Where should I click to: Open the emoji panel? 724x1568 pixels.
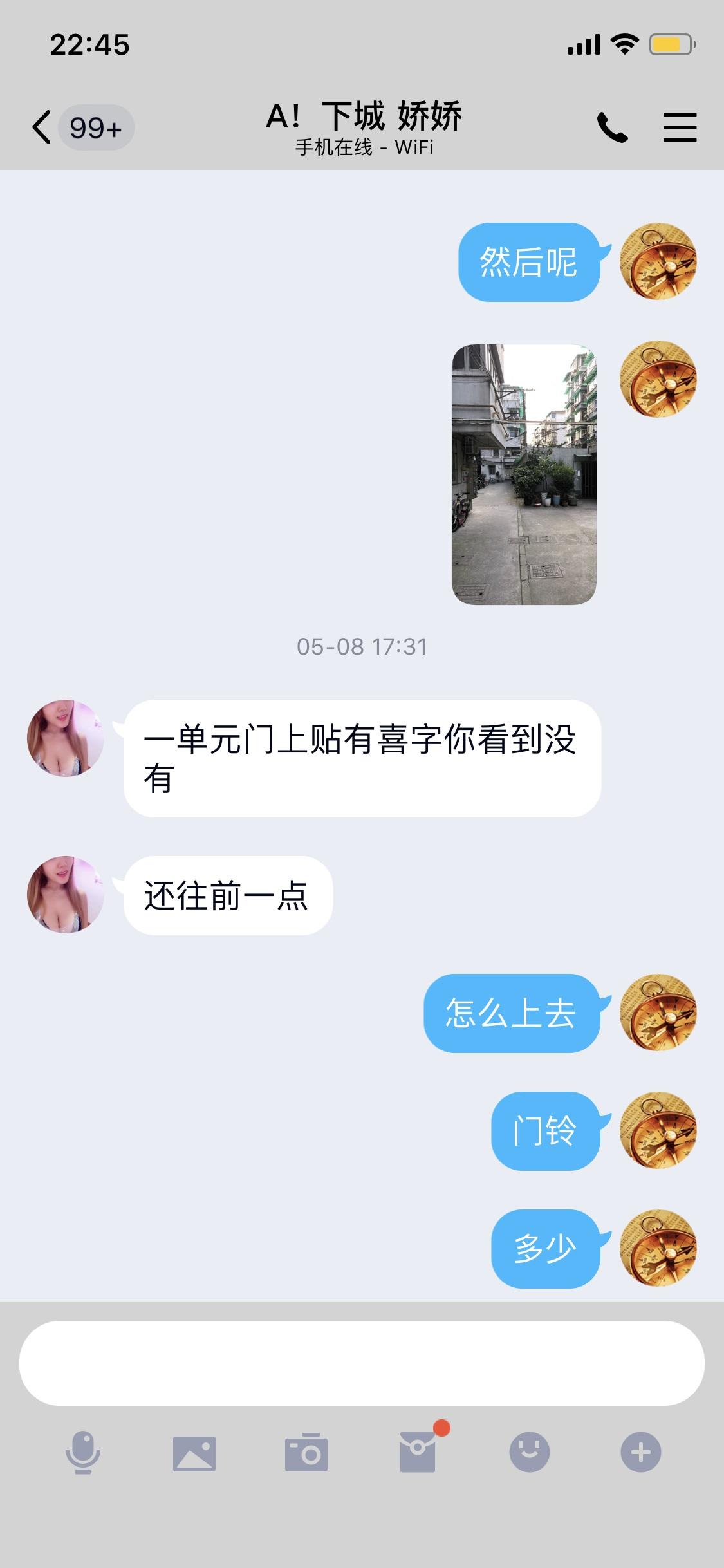pos(529,1452)
